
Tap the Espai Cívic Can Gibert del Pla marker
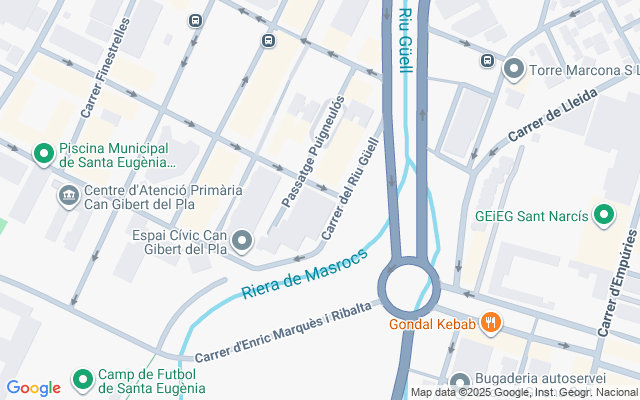pyautogui.click(x=242, y=241)
